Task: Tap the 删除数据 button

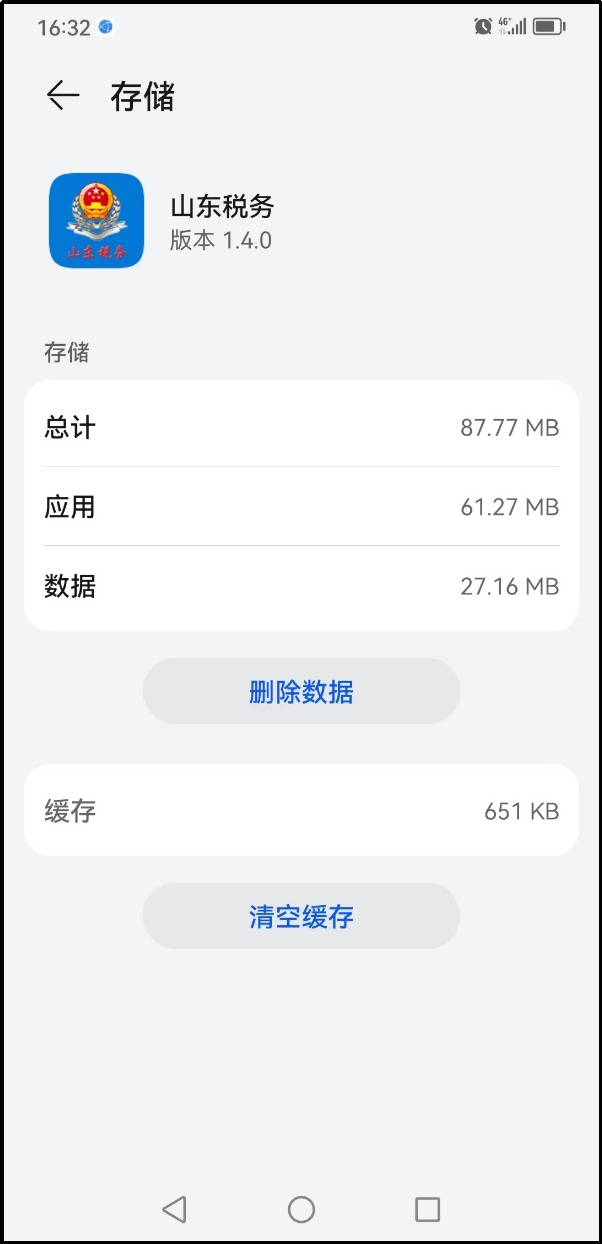Action: 301,691
